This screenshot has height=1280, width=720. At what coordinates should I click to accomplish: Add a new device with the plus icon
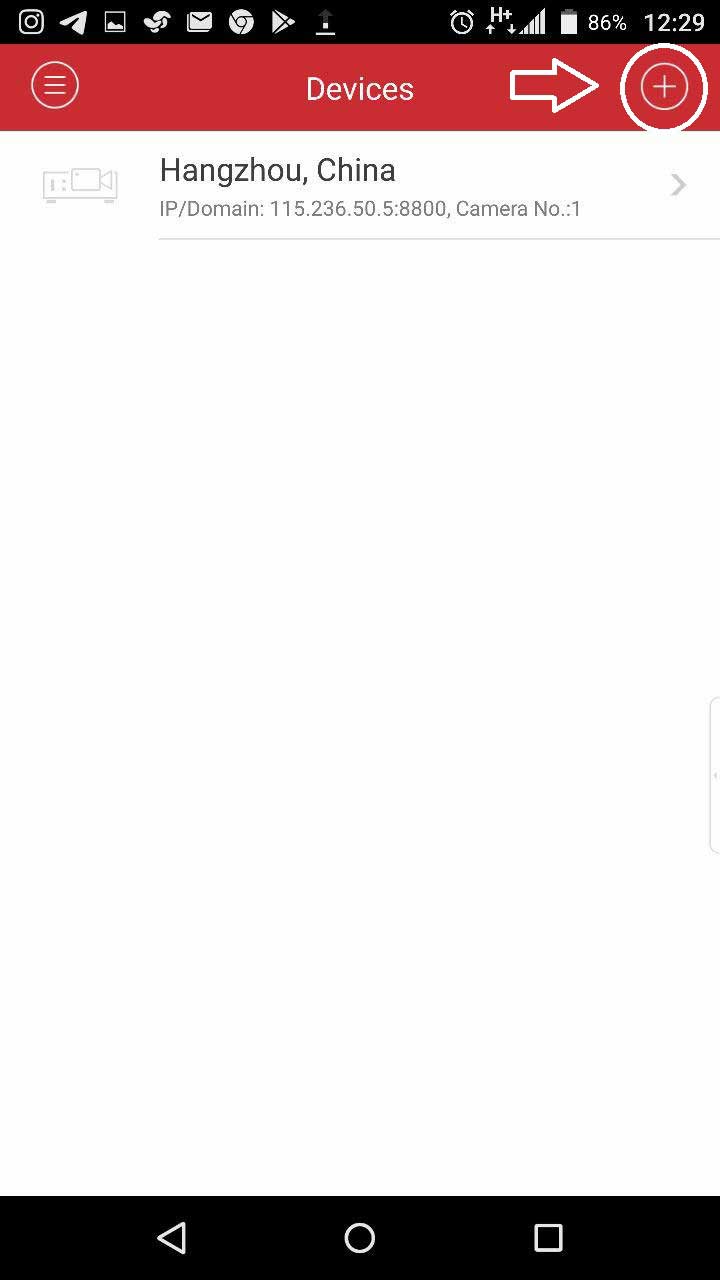coord(664,88)
